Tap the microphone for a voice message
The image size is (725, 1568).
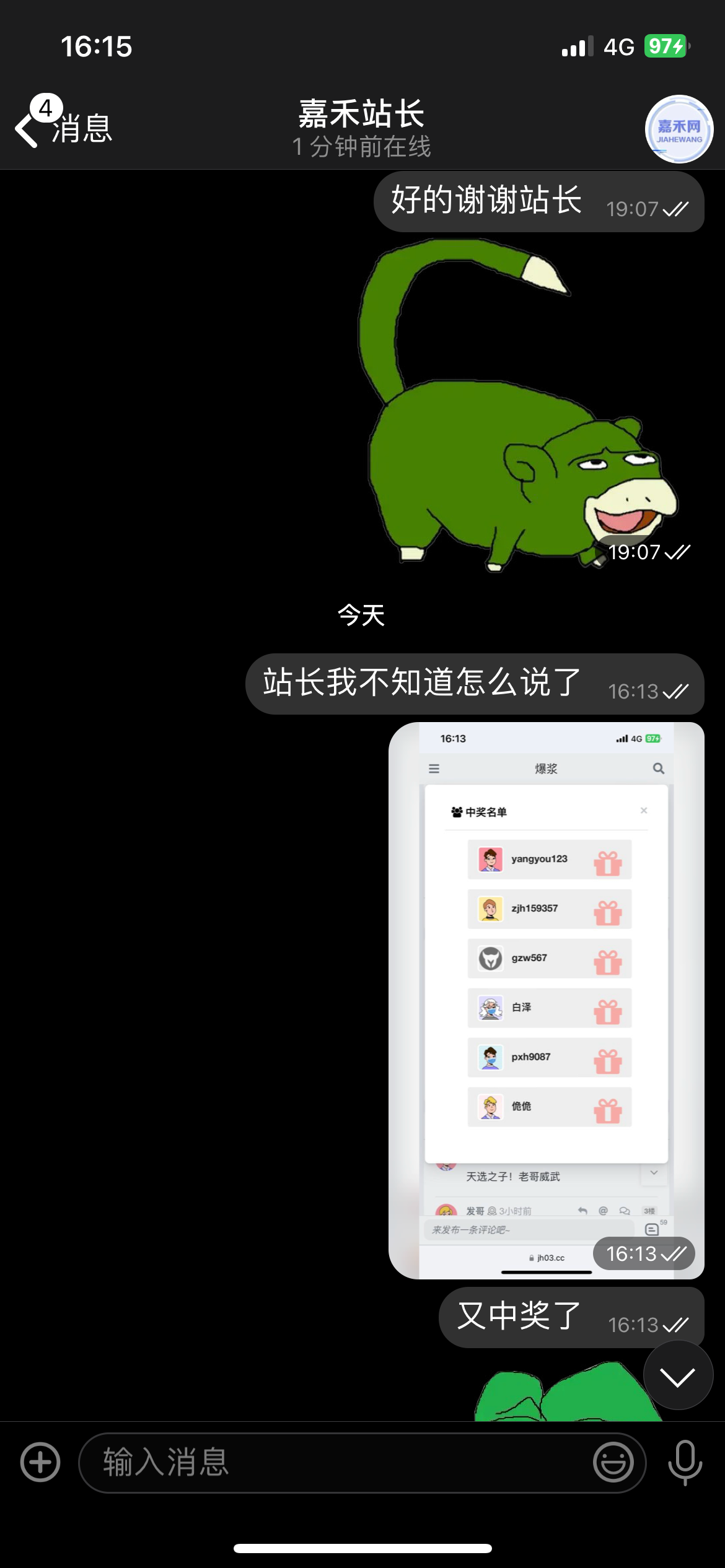coord(685,1463)
